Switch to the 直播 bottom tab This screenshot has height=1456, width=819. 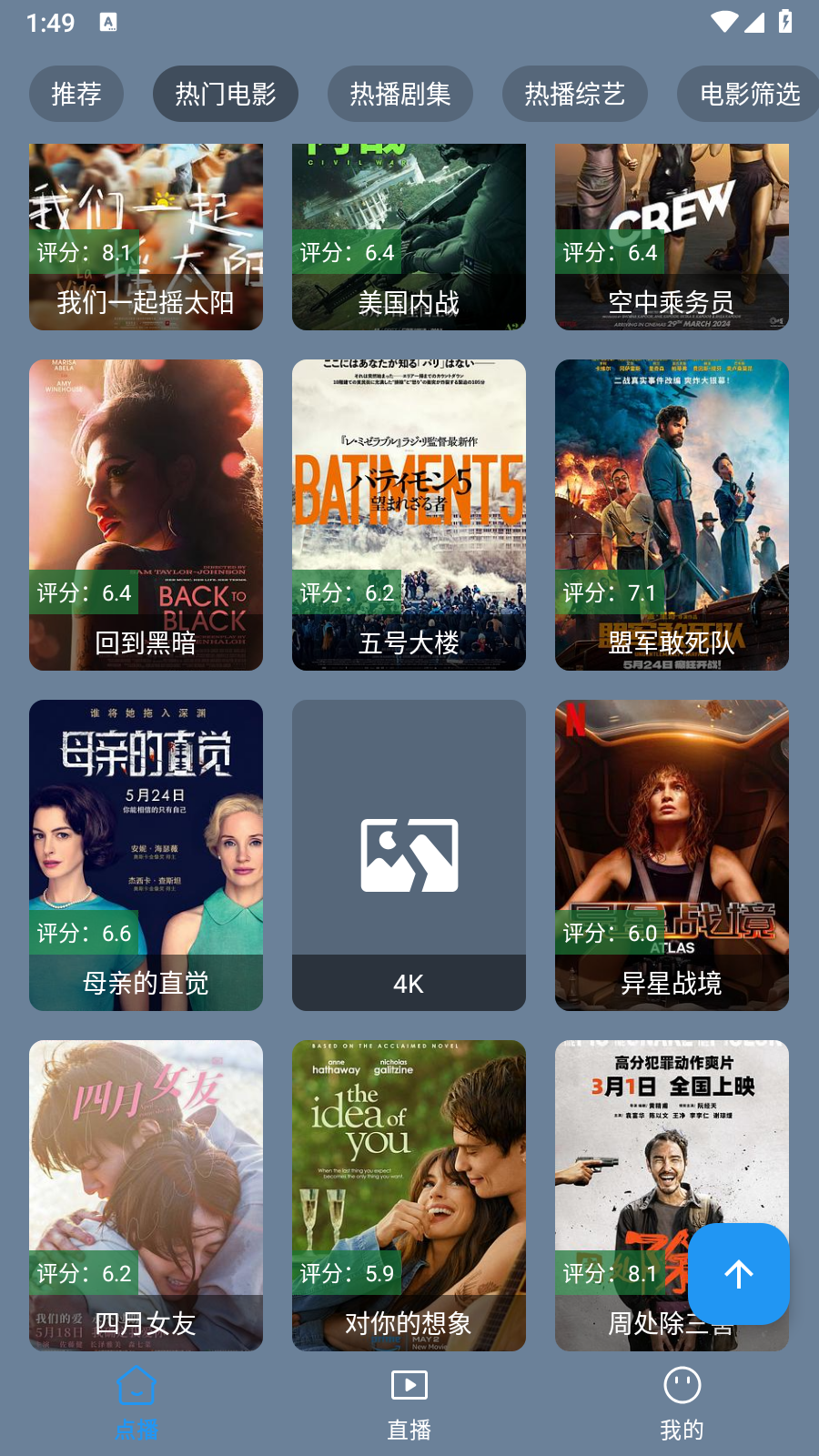point(409,1405)
